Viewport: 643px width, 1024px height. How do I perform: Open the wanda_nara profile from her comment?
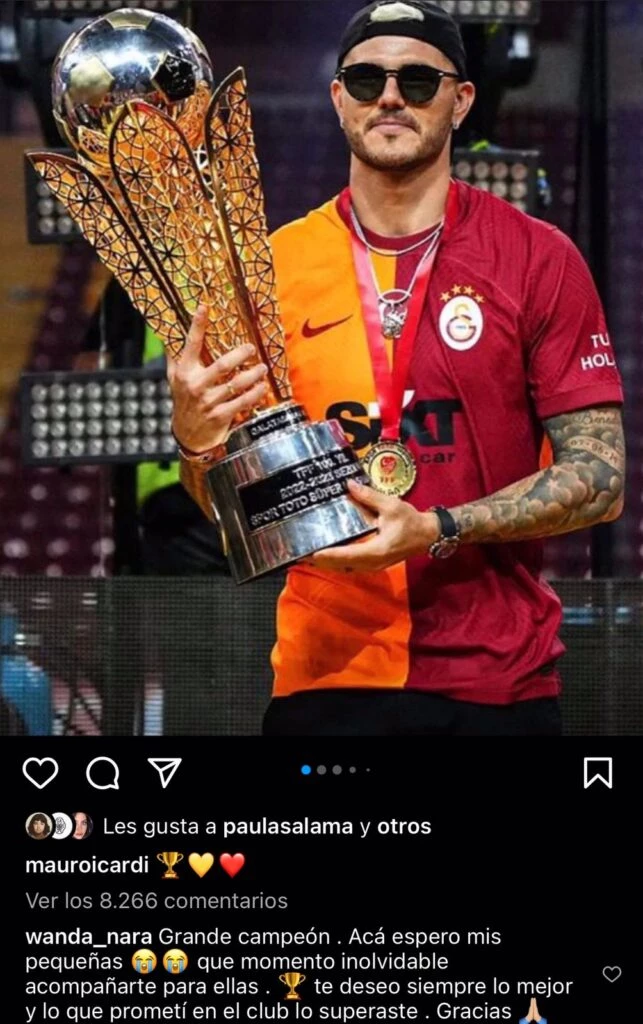pyautogui.click(x=87, y=938)
